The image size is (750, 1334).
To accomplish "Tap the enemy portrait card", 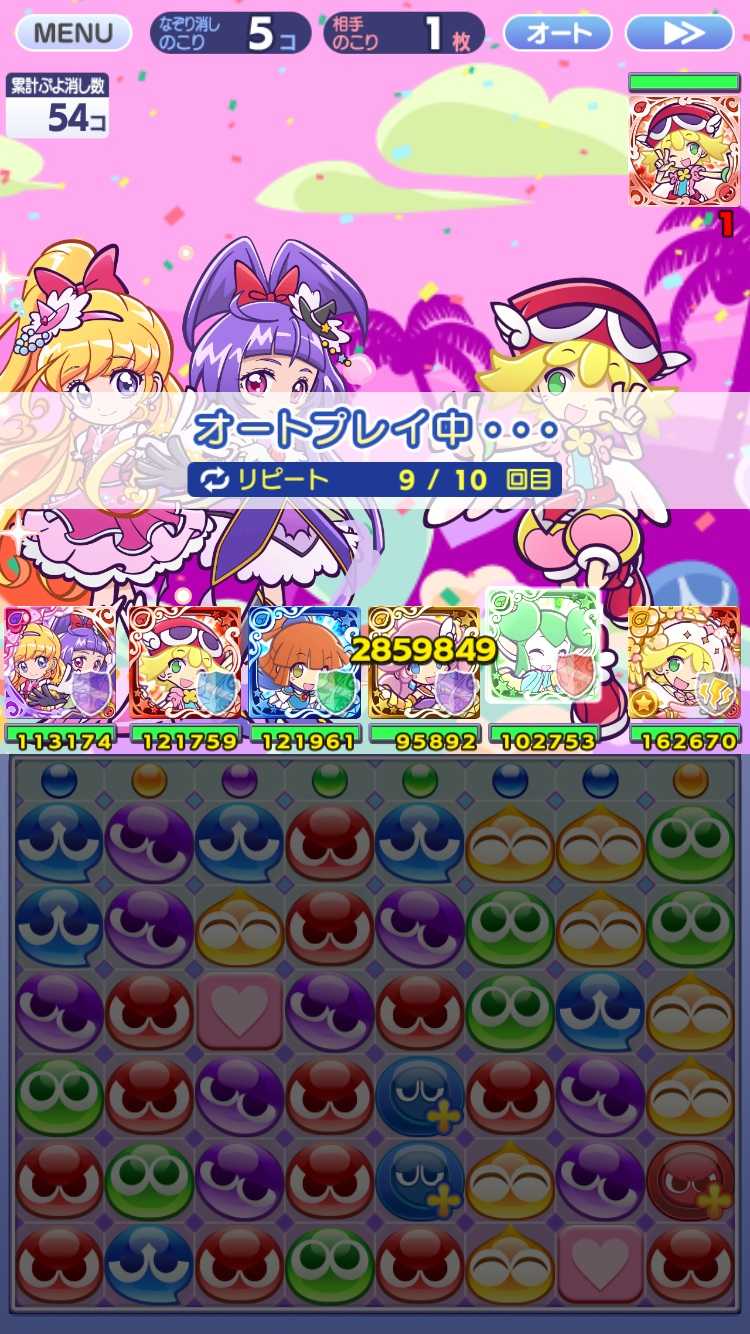I will 683,152.
